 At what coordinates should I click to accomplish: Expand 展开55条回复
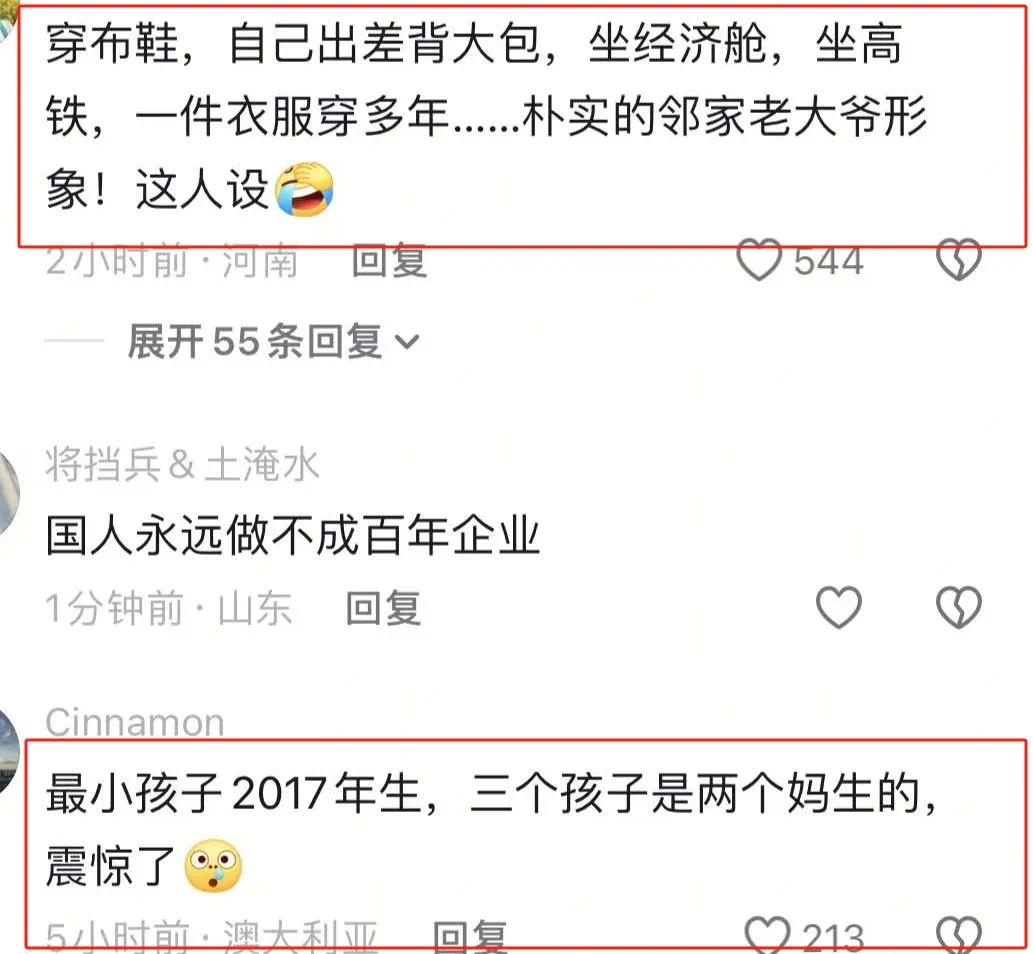pos(272,343)
